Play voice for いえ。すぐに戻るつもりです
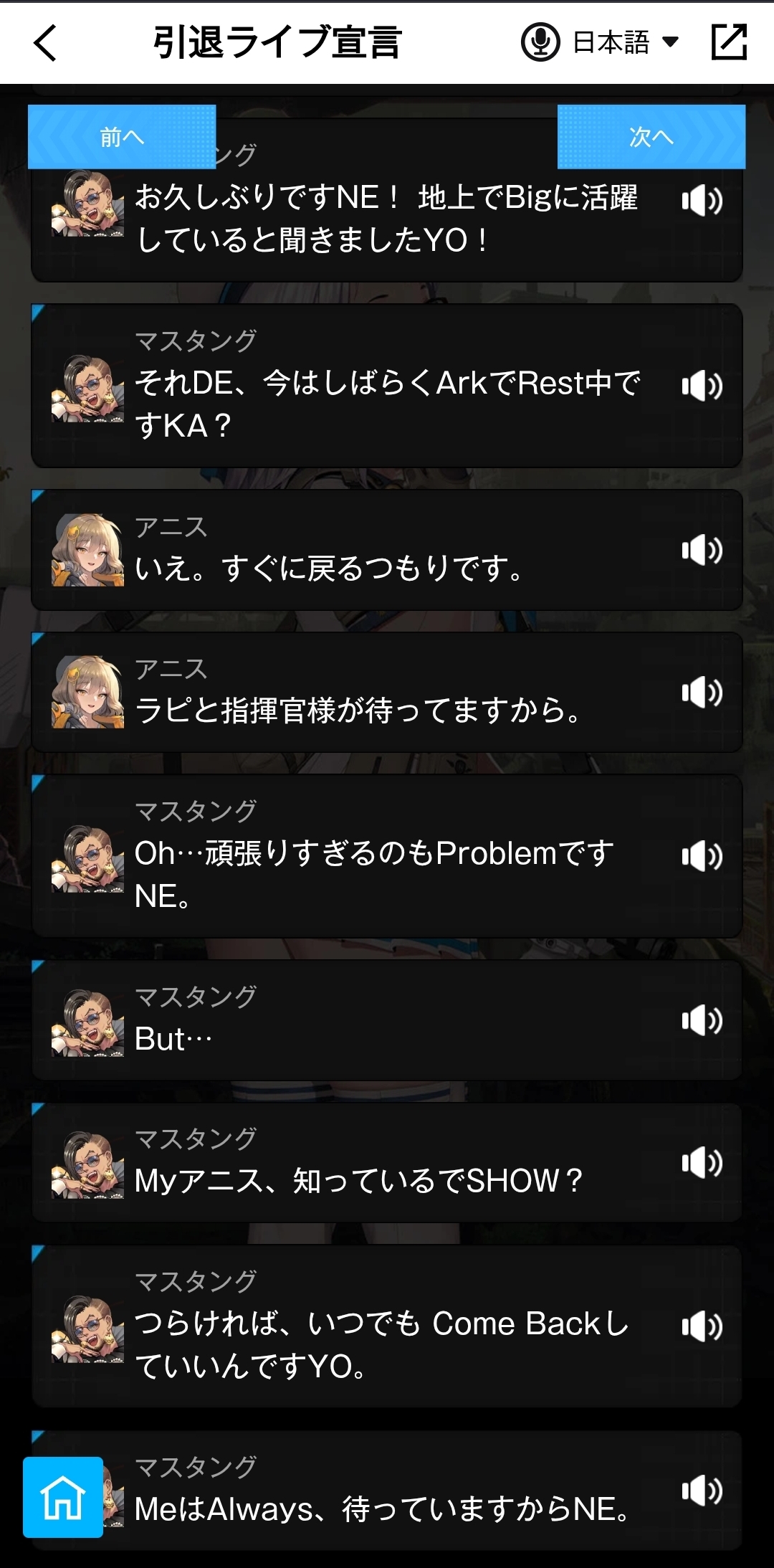 pyautogui.click(x=702, y=550)
